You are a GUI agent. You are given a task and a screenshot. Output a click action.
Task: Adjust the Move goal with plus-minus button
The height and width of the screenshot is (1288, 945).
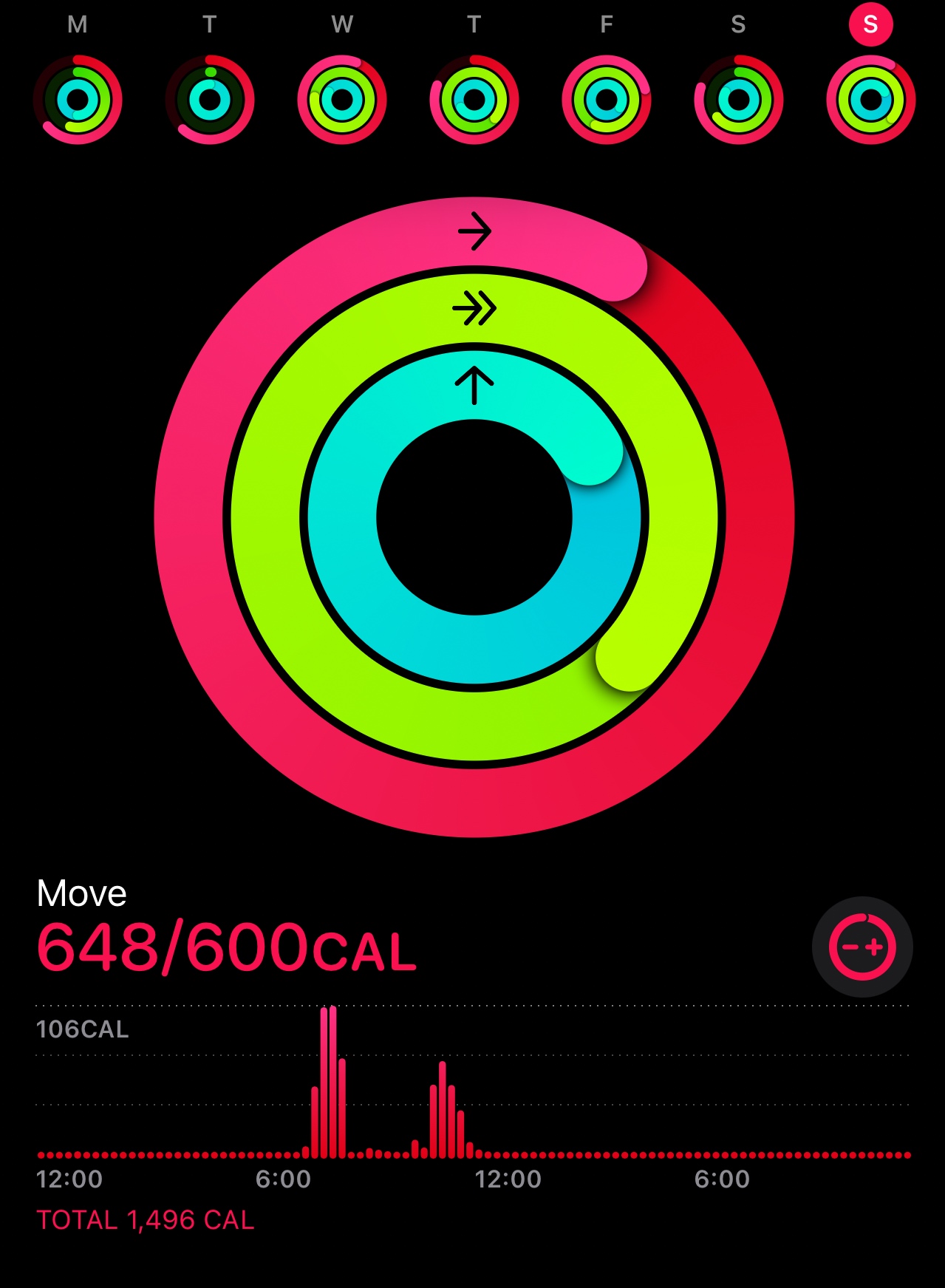862,947
